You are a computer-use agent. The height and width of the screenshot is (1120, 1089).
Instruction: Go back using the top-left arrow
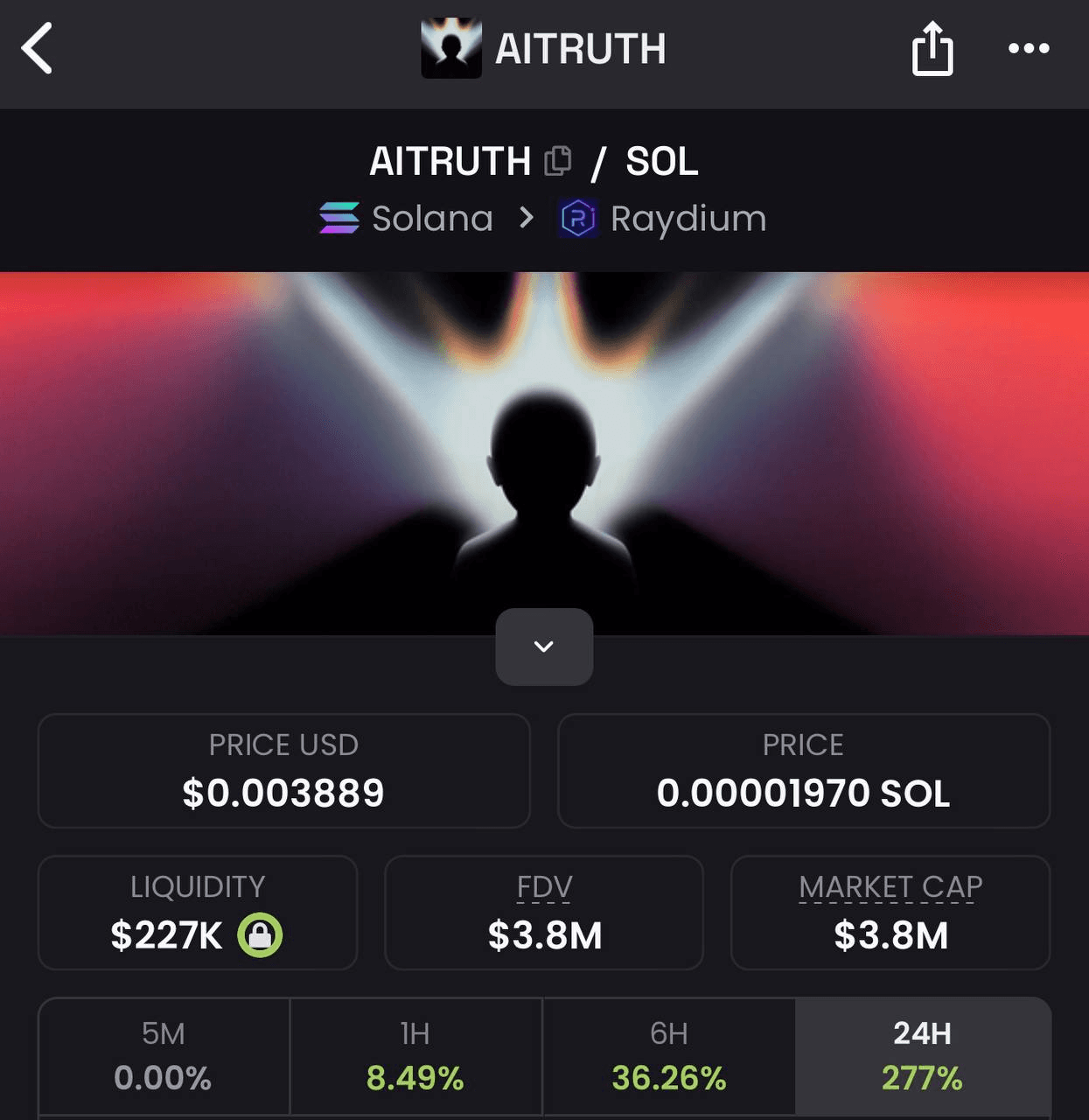[38, 49]
